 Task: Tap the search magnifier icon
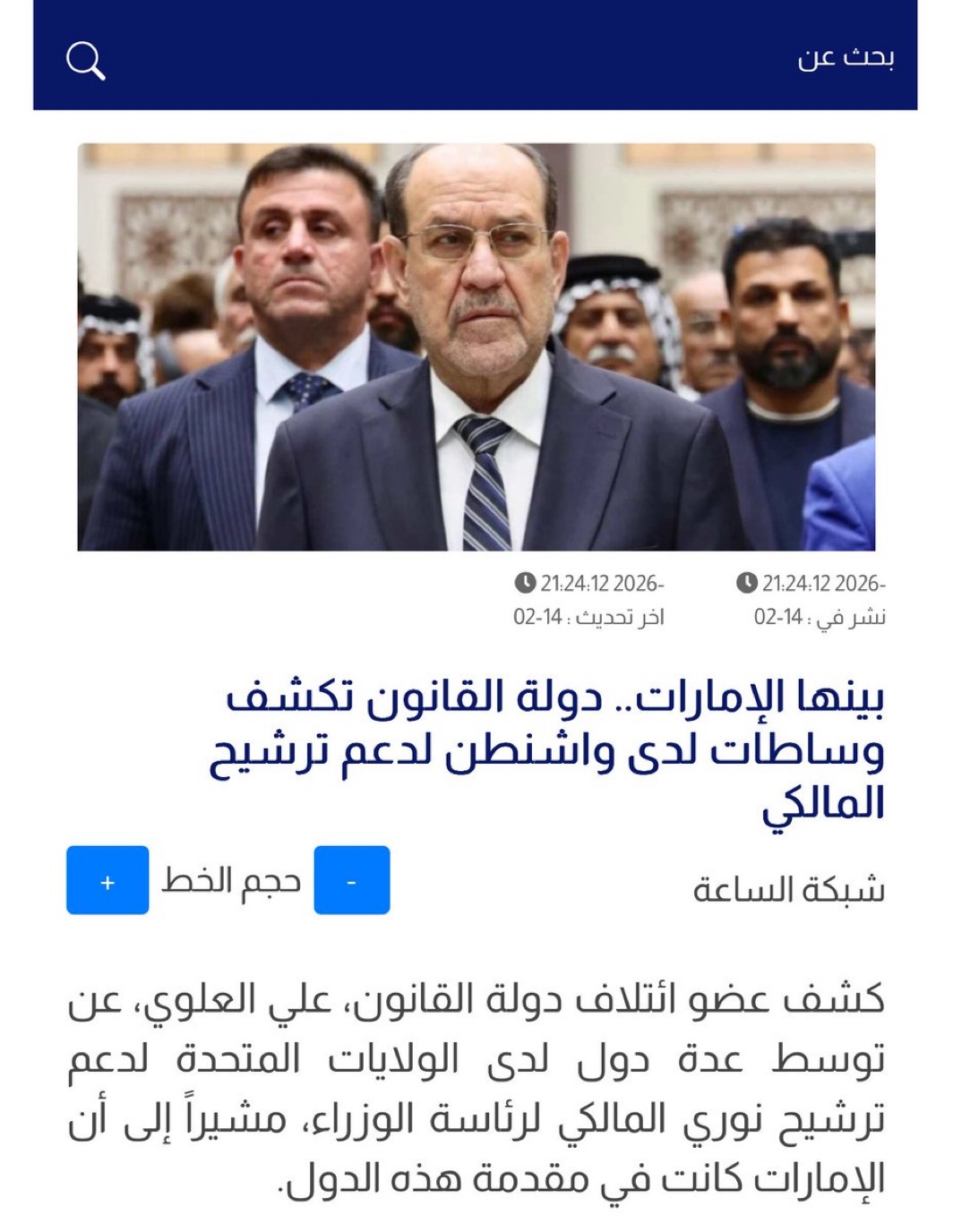pyautogui.click(x=86, y=61)
